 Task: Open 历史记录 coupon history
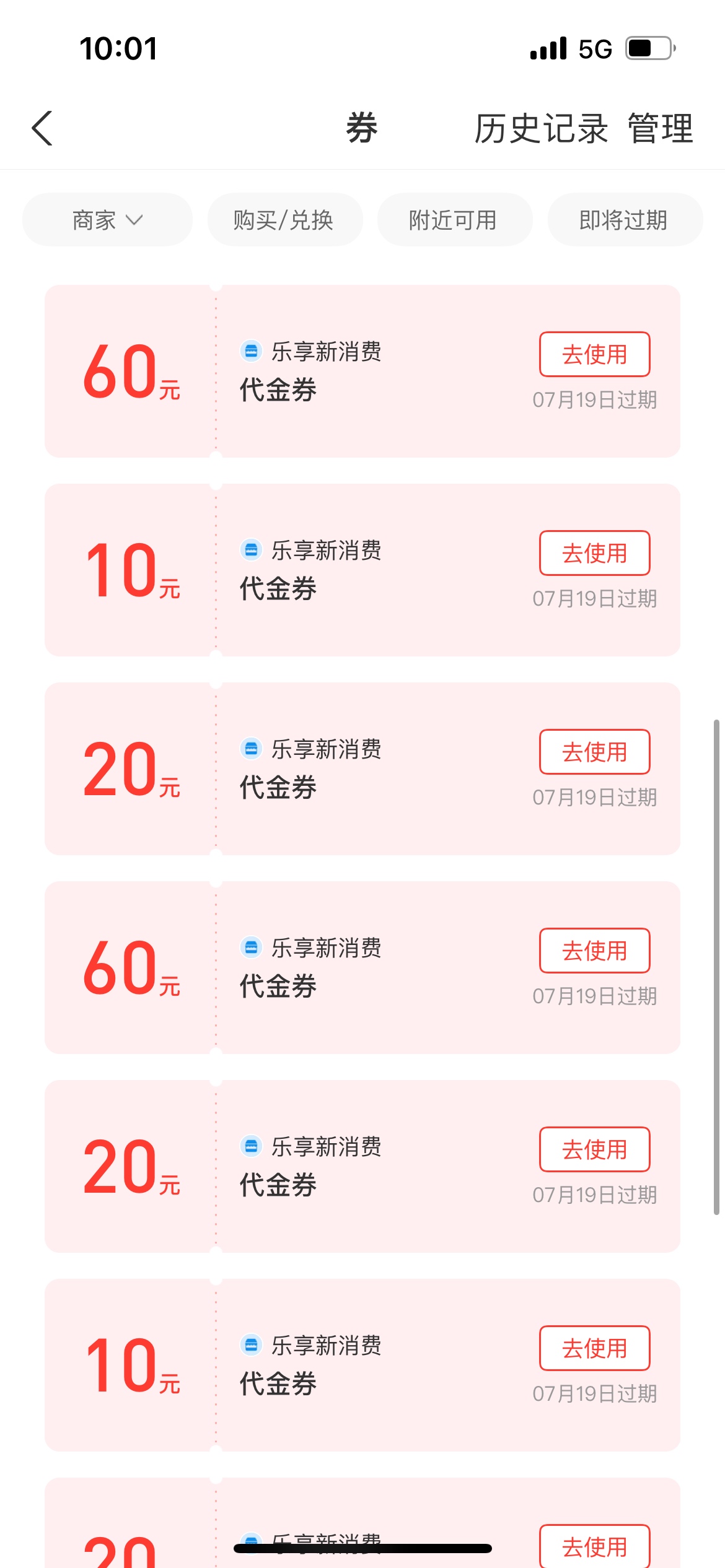[540, 129]
